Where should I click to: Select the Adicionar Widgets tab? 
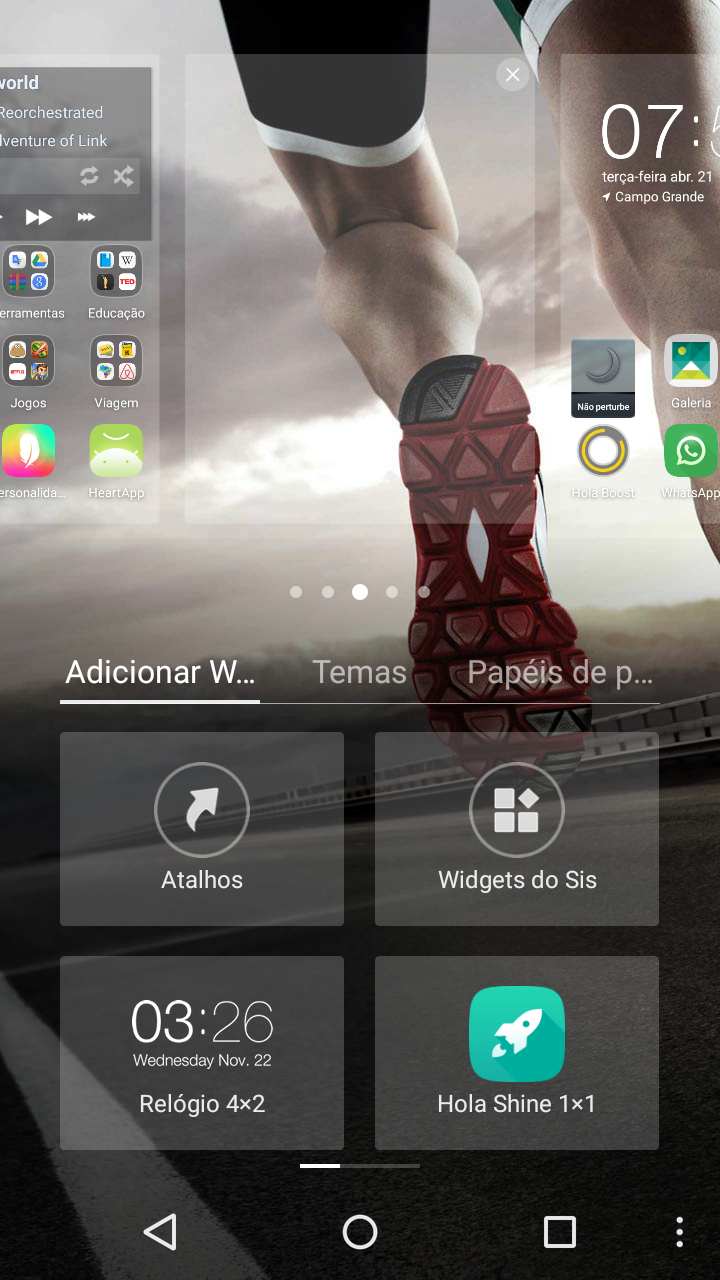160,672
